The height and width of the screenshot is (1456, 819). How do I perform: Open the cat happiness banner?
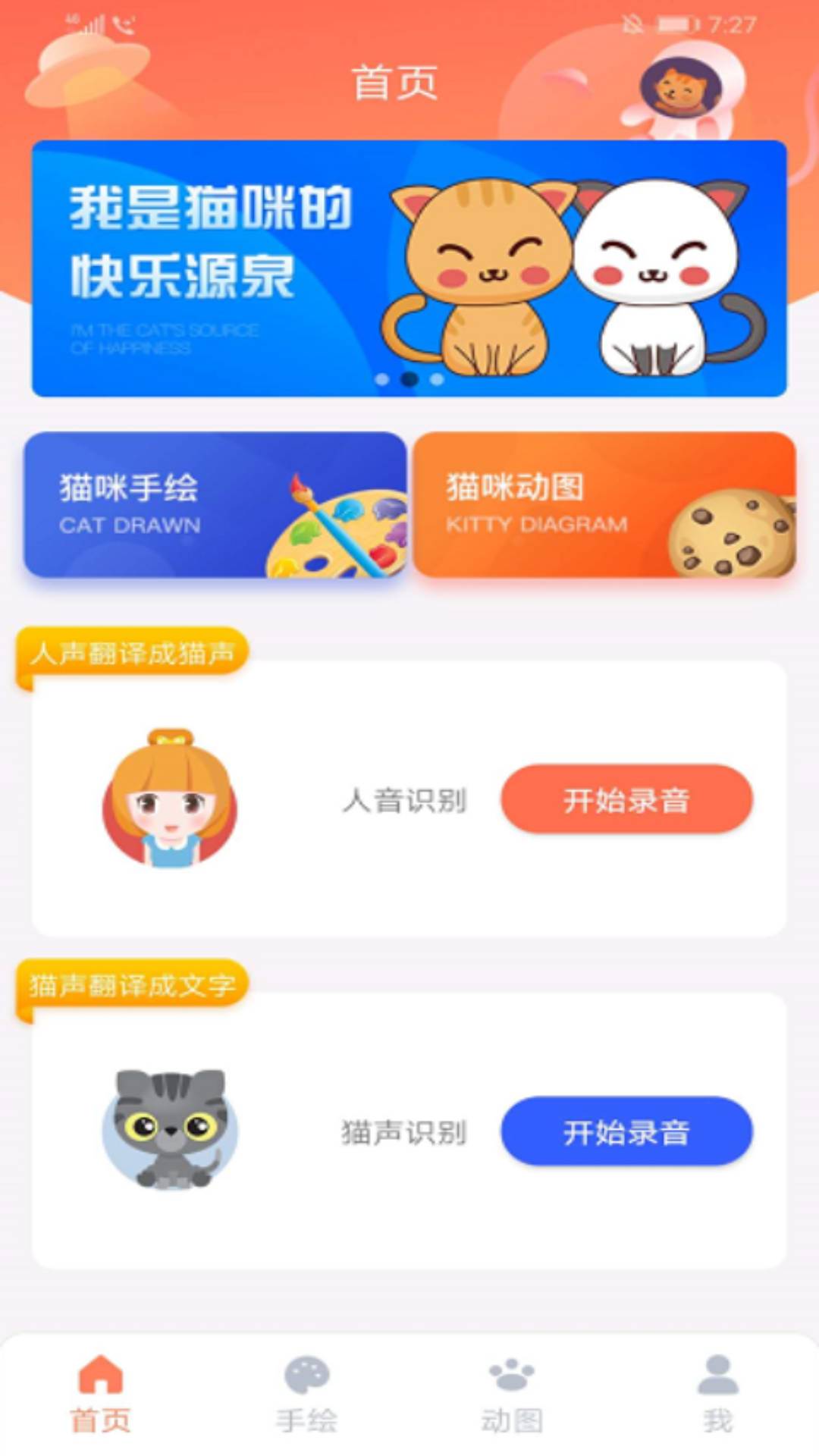pyautogui.click(x=409, y=268)
